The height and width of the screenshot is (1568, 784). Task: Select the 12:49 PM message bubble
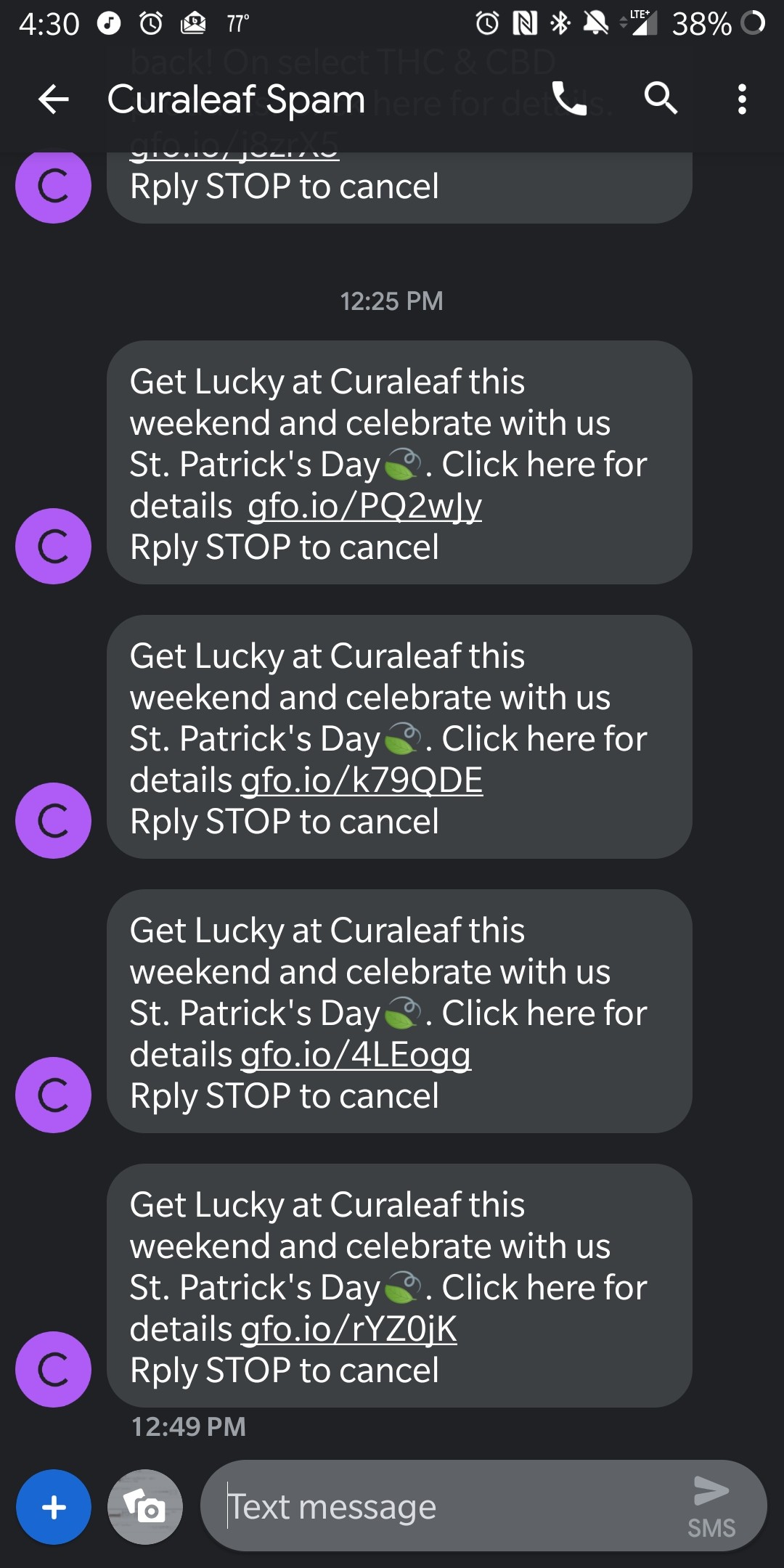399,1287
